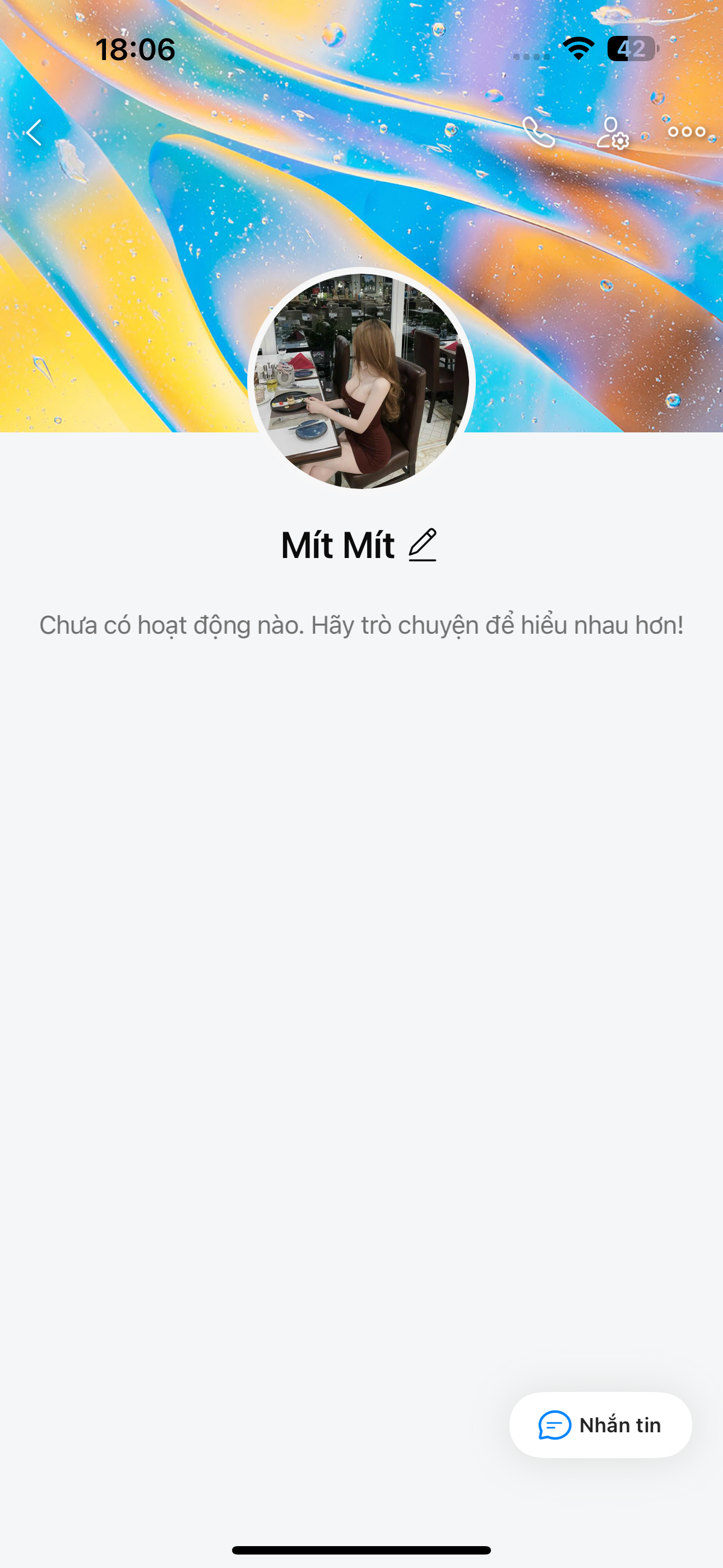Edit the name with the pencil icon
This screenshot has width=723, height=1568.
pyautogui.click(x=423, y=544)
